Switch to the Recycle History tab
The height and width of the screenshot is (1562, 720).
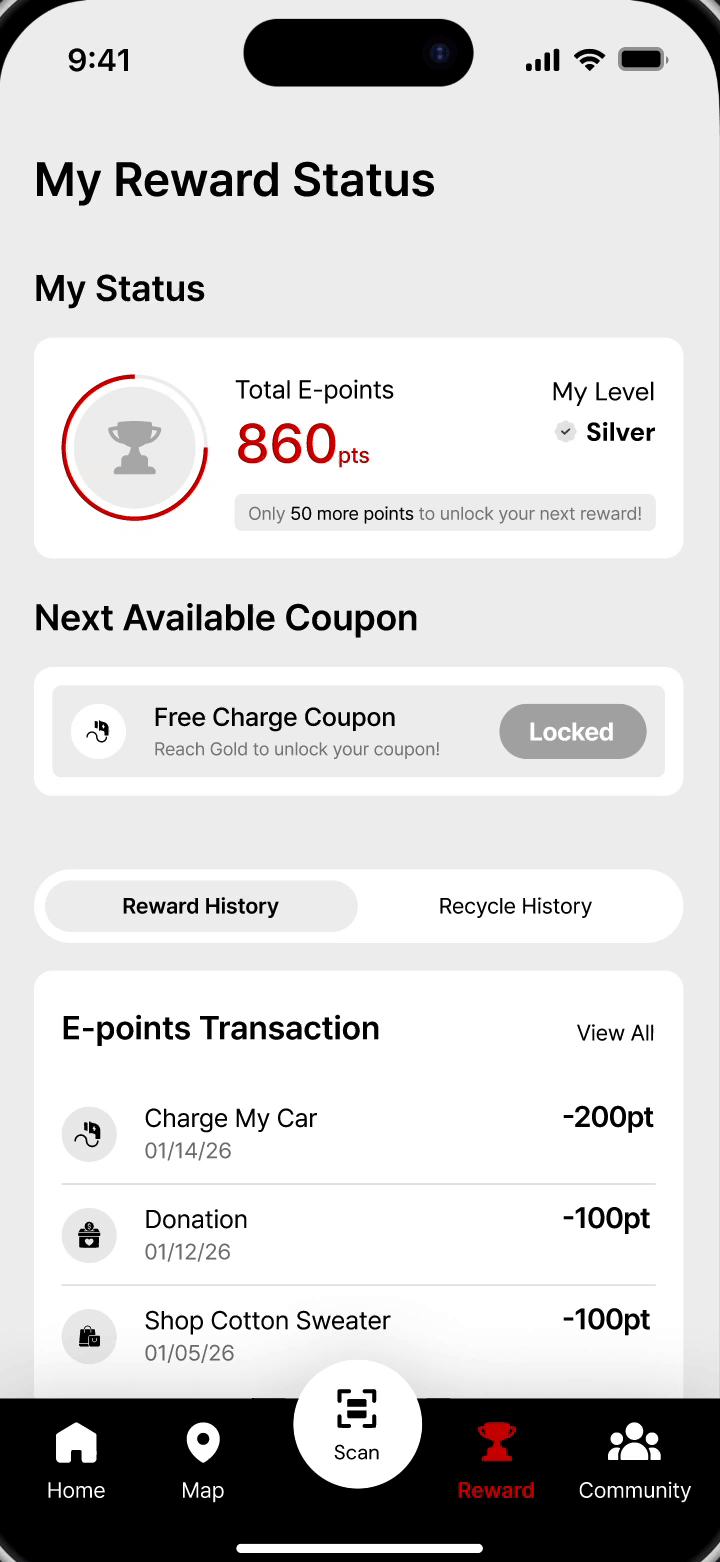(x=515, y=906)
